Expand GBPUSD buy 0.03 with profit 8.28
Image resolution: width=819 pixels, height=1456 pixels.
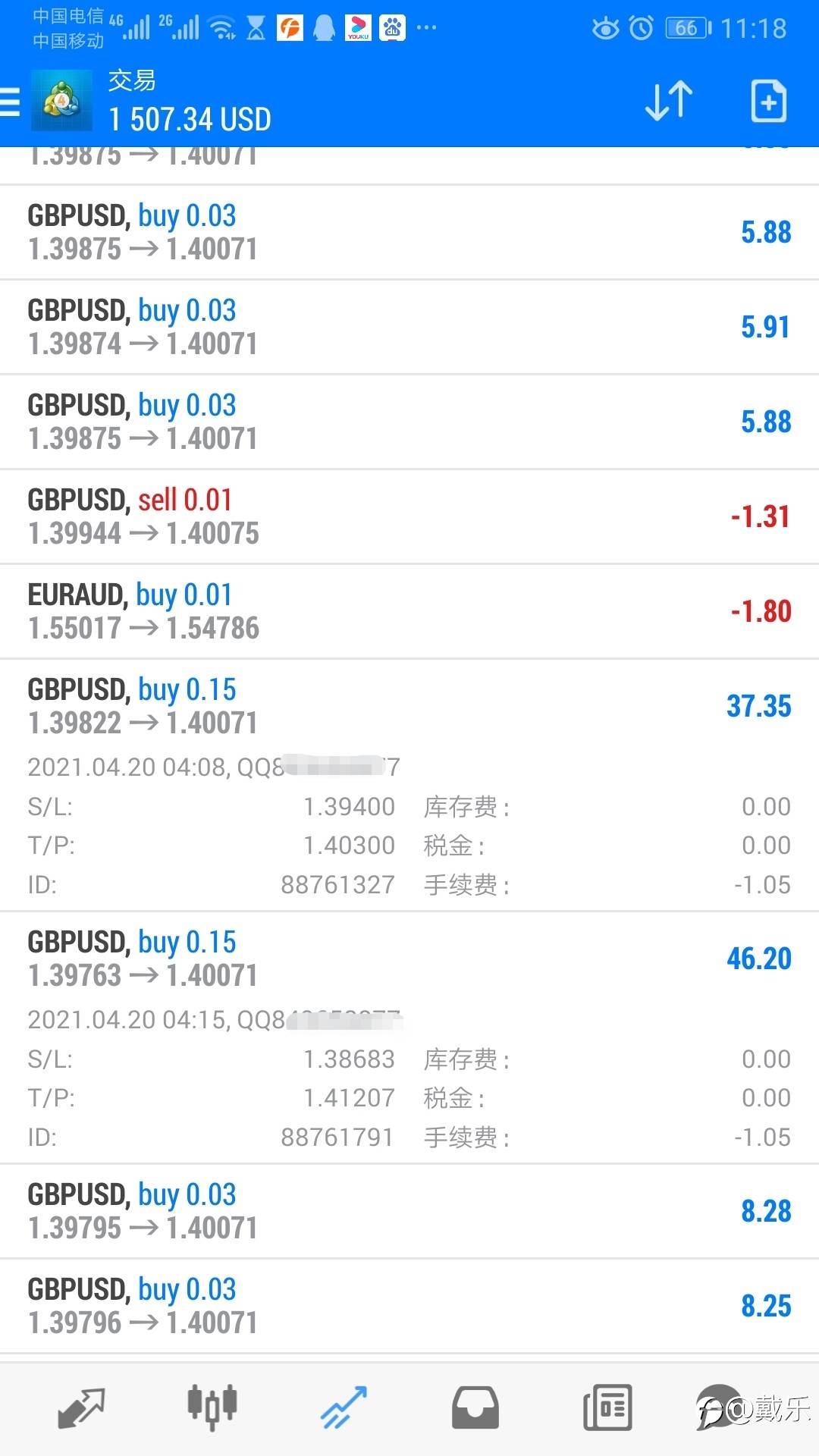(x=409, y=1211)
